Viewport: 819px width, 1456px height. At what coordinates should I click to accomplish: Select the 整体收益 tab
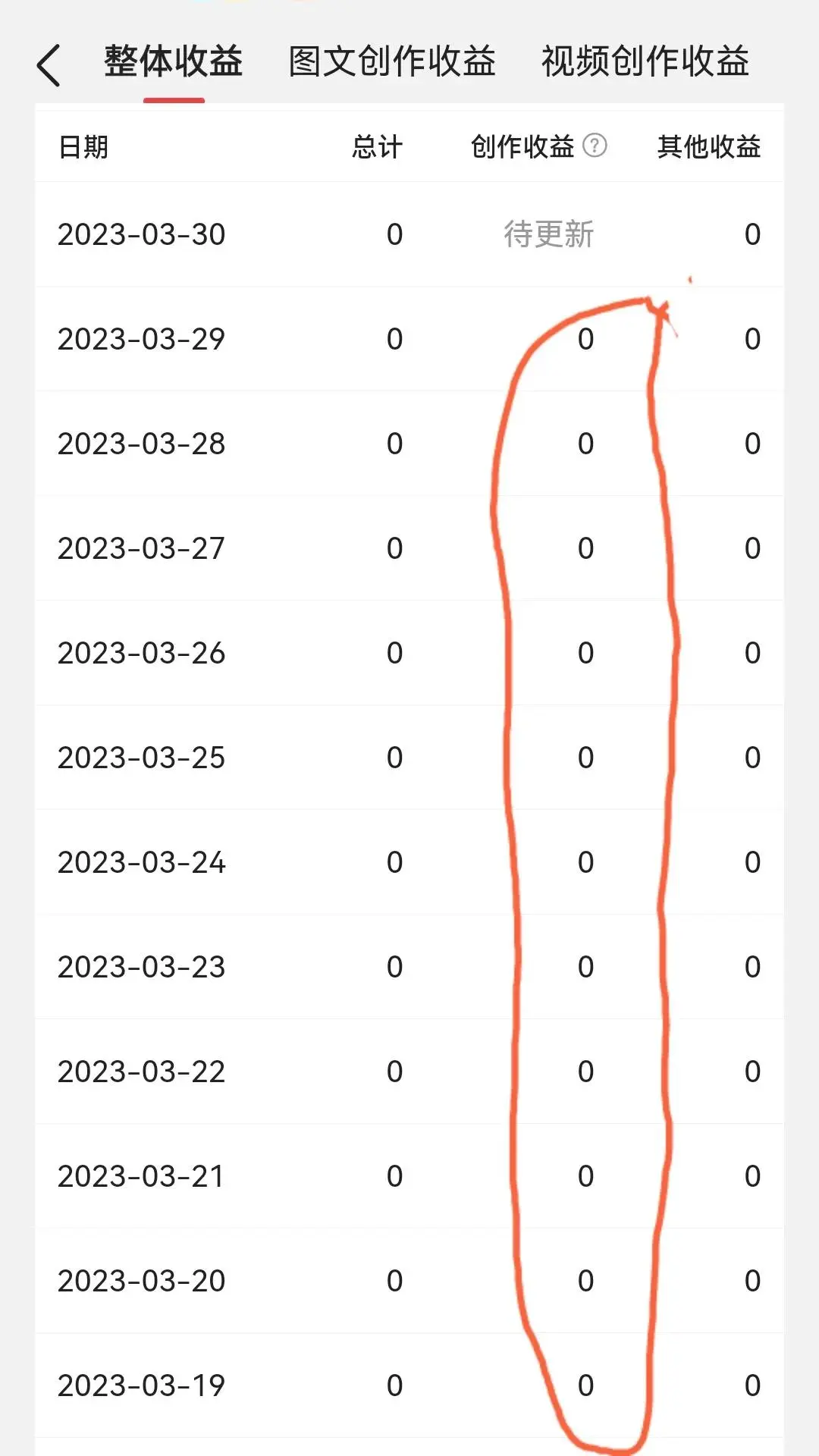[174, 62]
